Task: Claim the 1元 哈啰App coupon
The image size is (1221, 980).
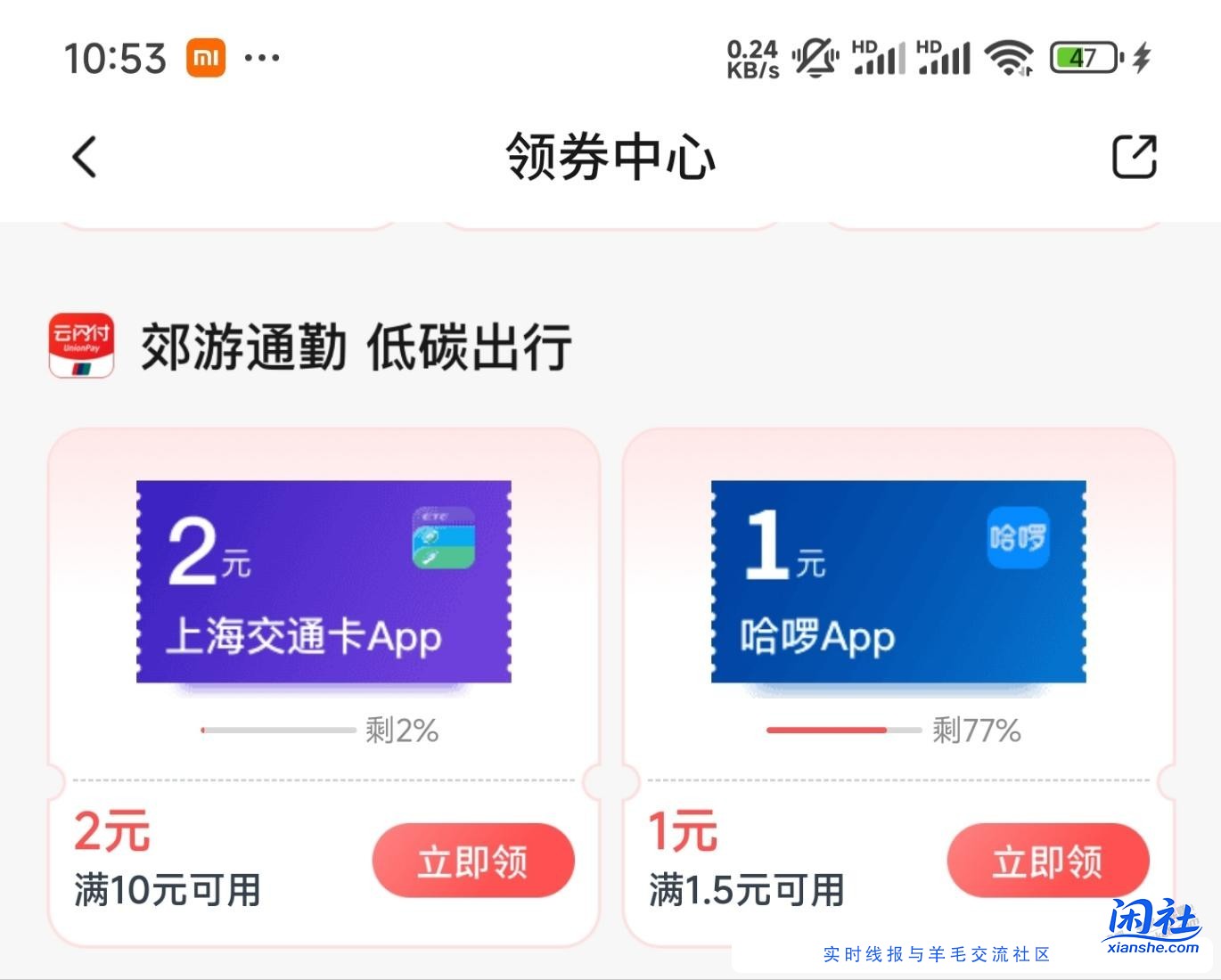Action: pyautogui.click(x=1047, y=861)
